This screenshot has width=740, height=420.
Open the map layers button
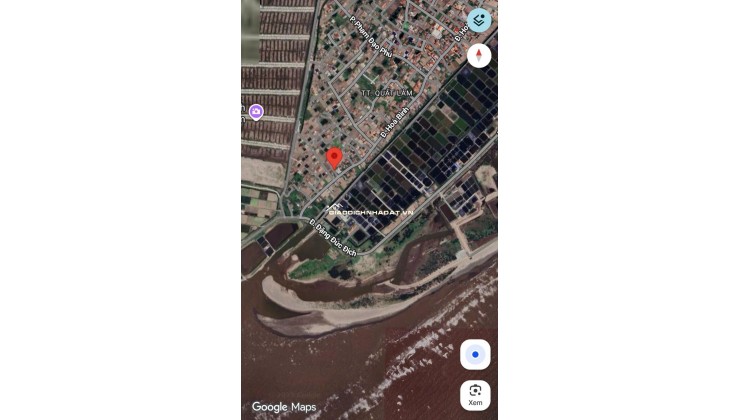click(479, 20)
